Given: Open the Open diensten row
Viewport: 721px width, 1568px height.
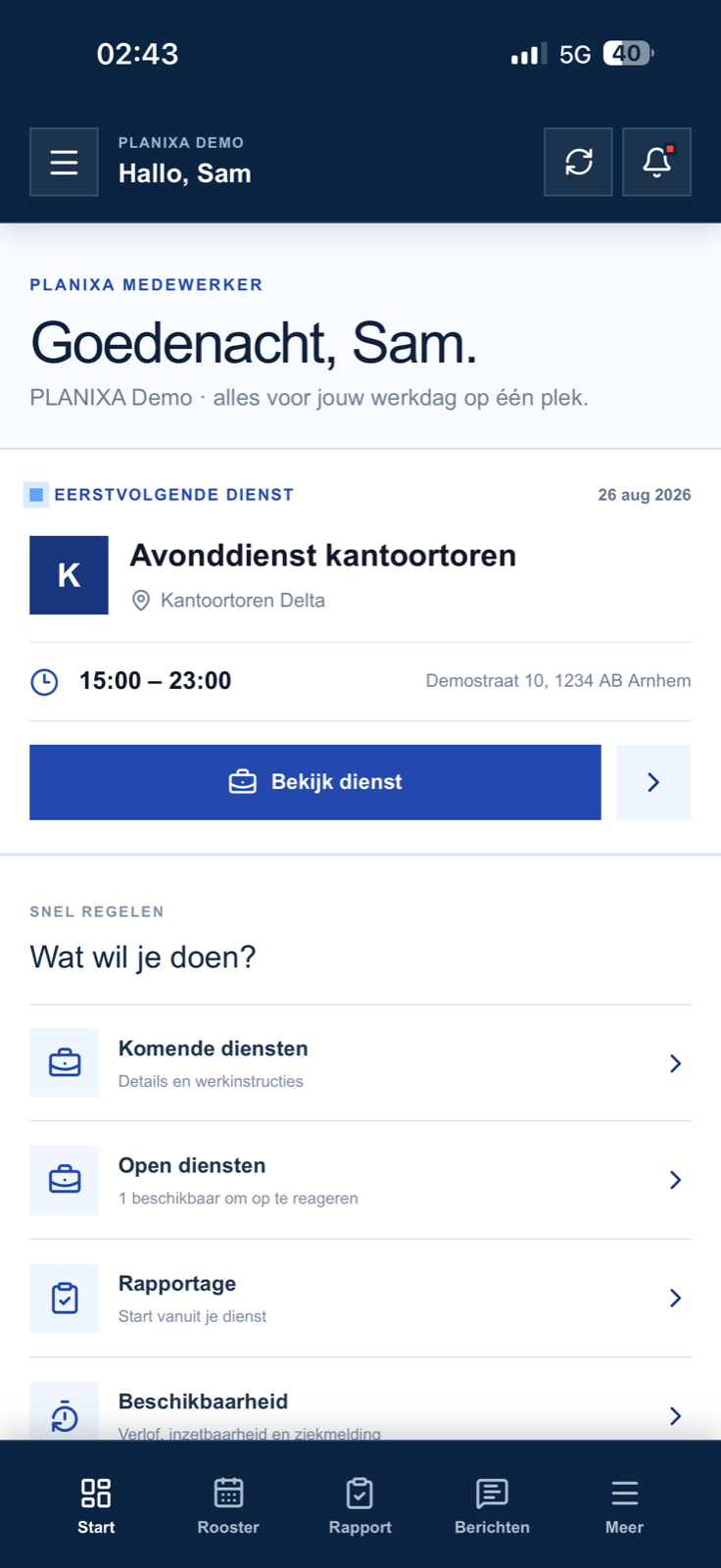Looking at the screenshot, I should click(x=360, y=1180).
